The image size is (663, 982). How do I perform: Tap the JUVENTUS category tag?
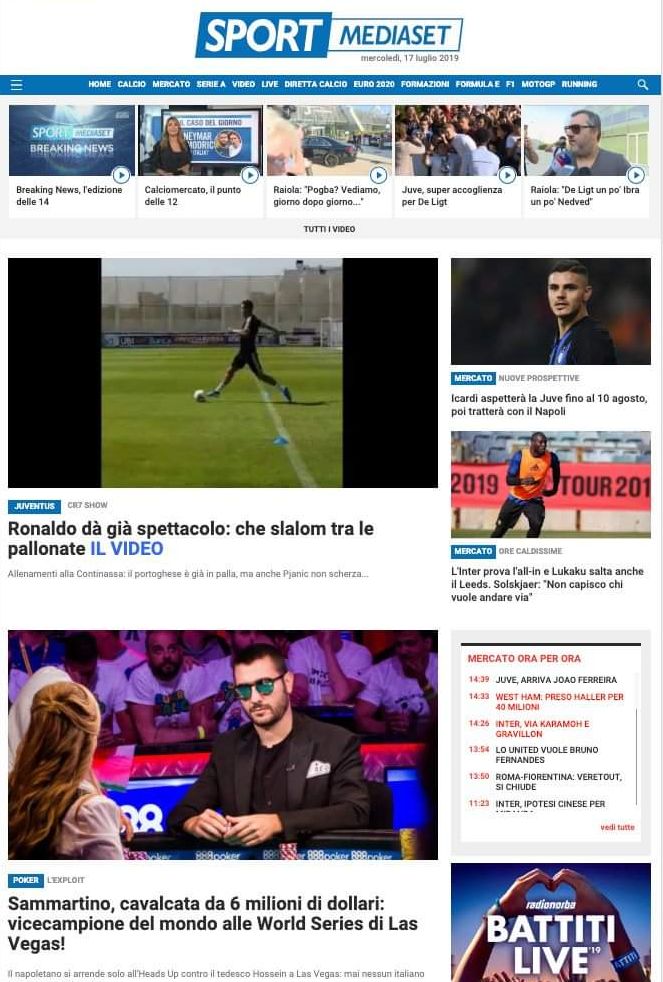click(34, 506)
